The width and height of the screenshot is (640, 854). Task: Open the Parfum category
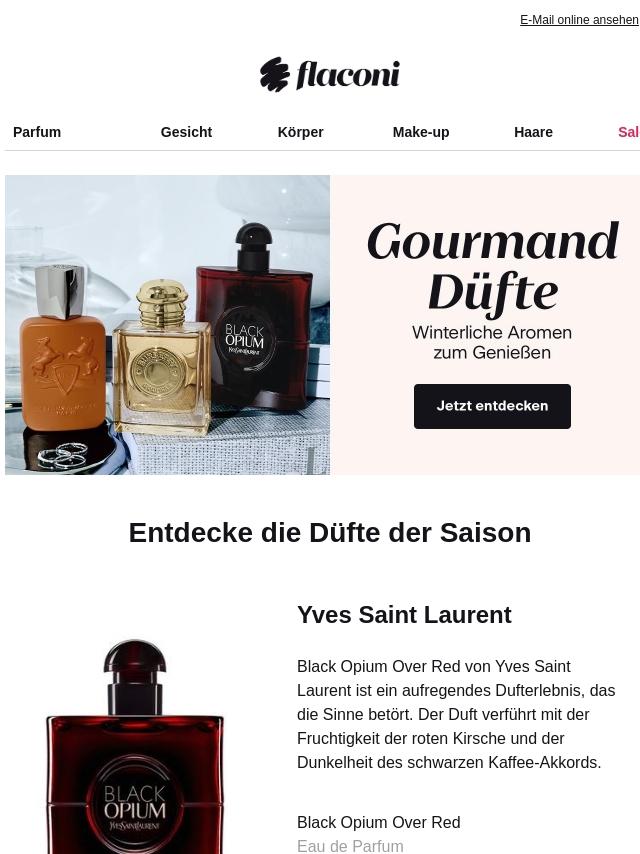(37, 132)
